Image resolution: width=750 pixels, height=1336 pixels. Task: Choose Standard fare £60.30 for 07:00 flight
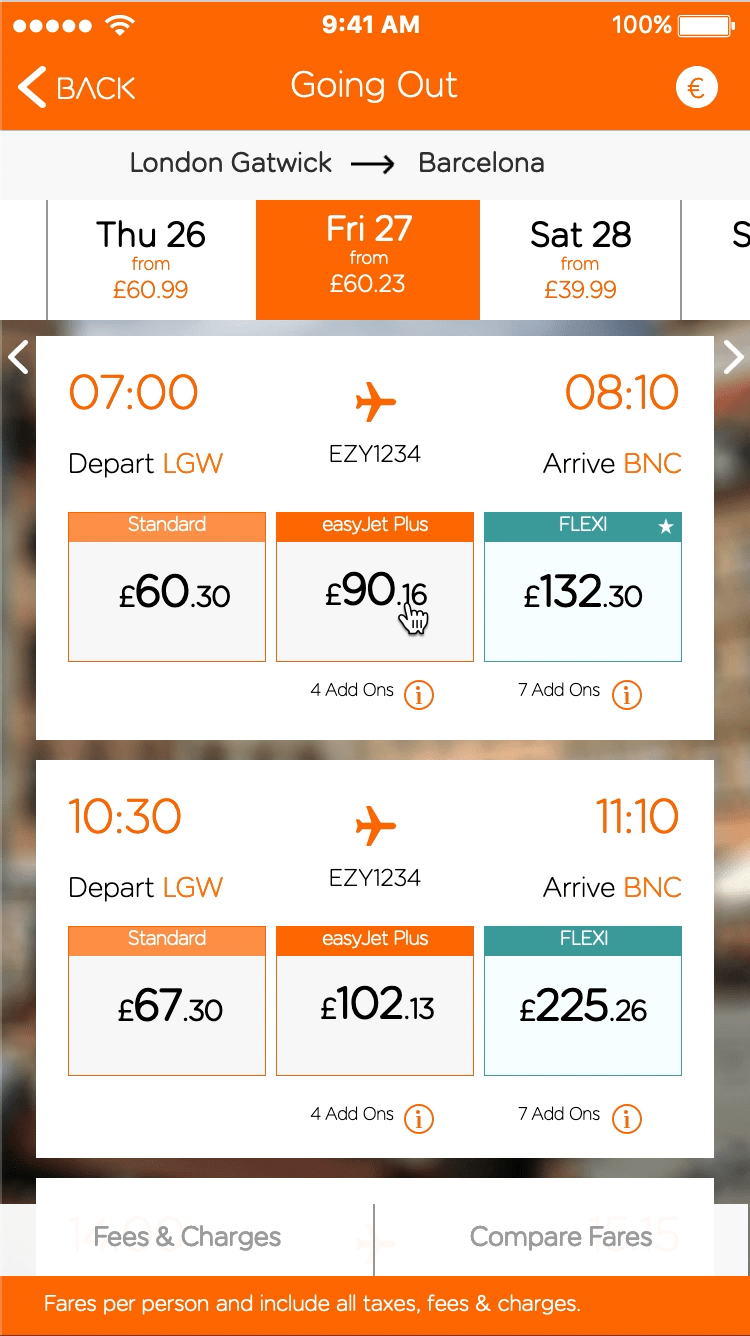(167, 587)
